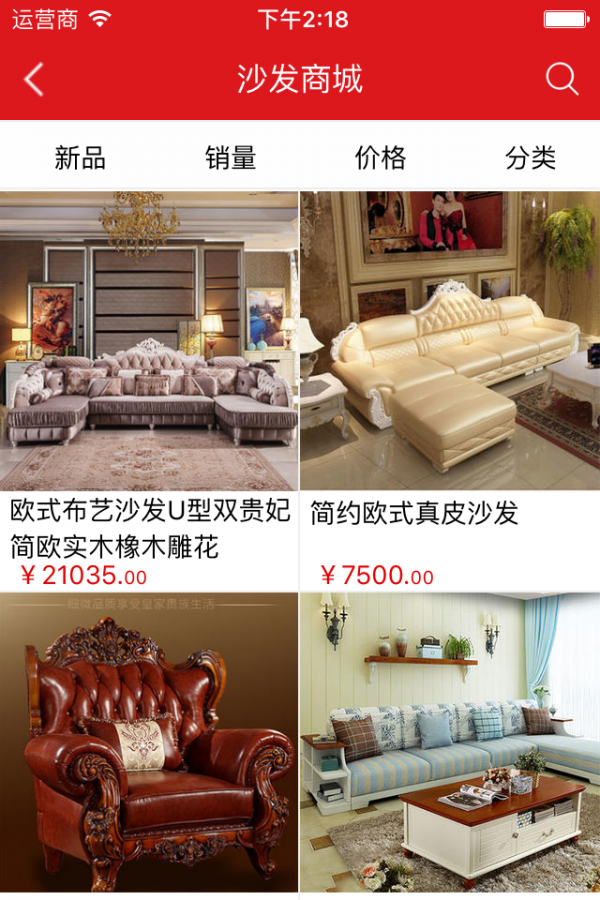Sort sofas by 价格

coord(381,158)
